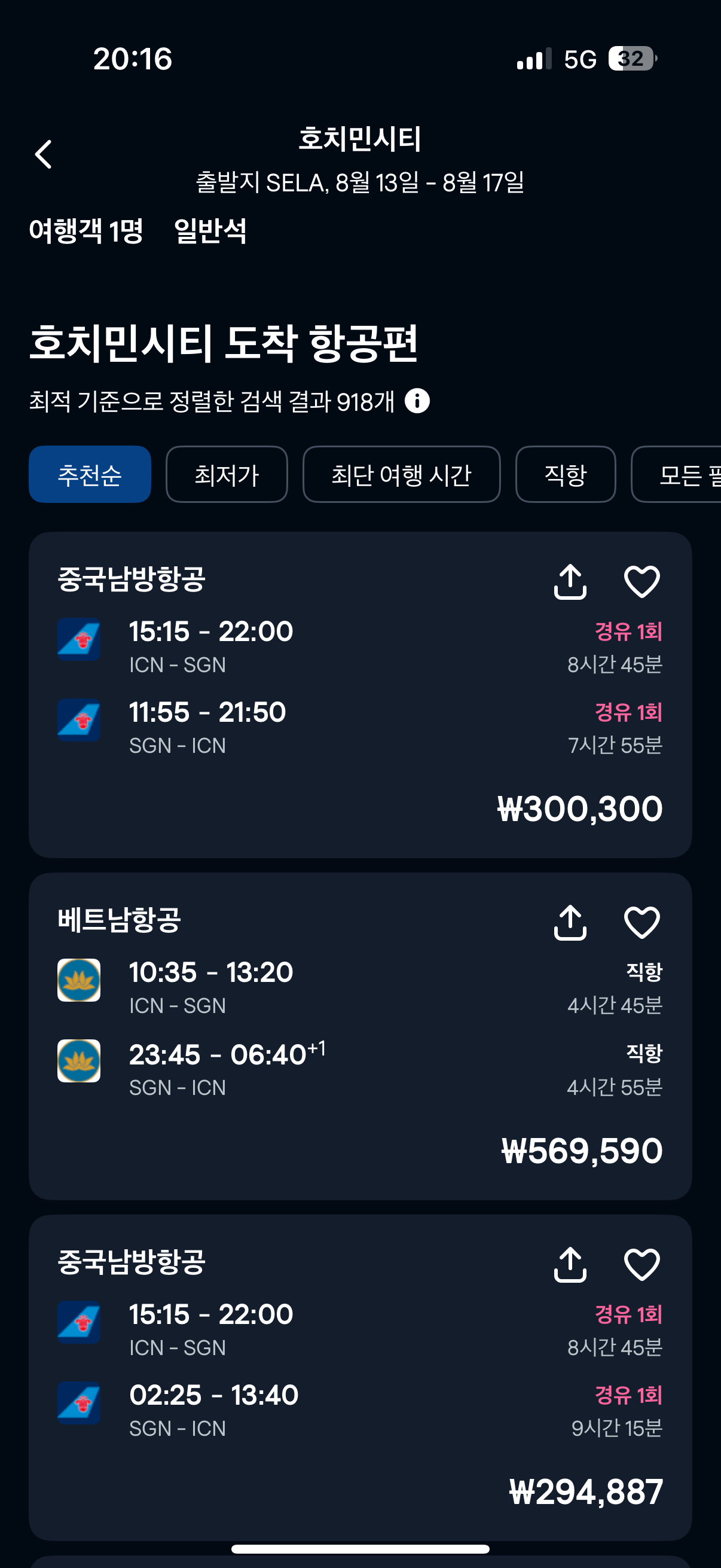The image size is (721, 1568).
Task: Share the 베트남항공 ₩569,590 flight
Action: tap(570, 922)
